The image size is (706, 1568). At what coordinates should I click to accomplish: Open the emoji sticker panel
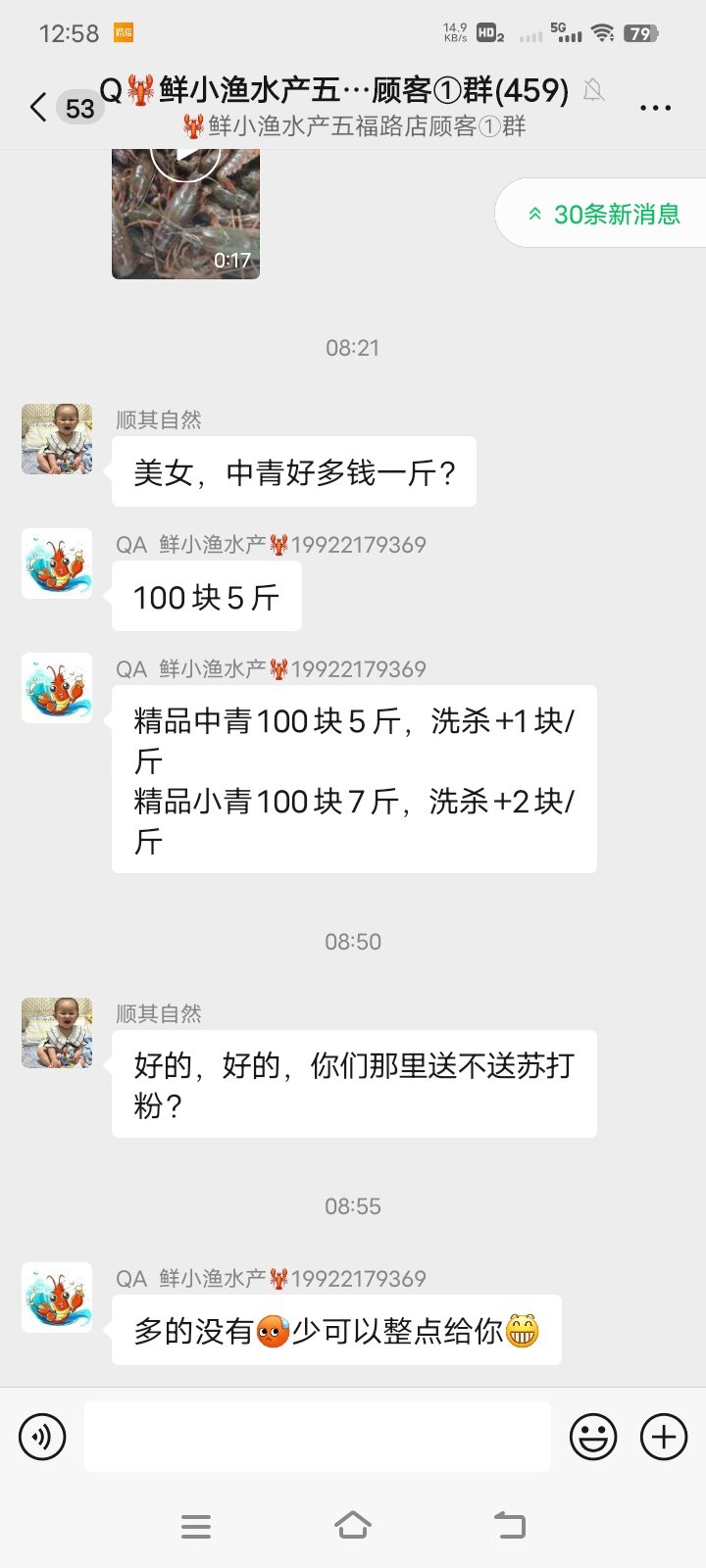click(593, 1437)
